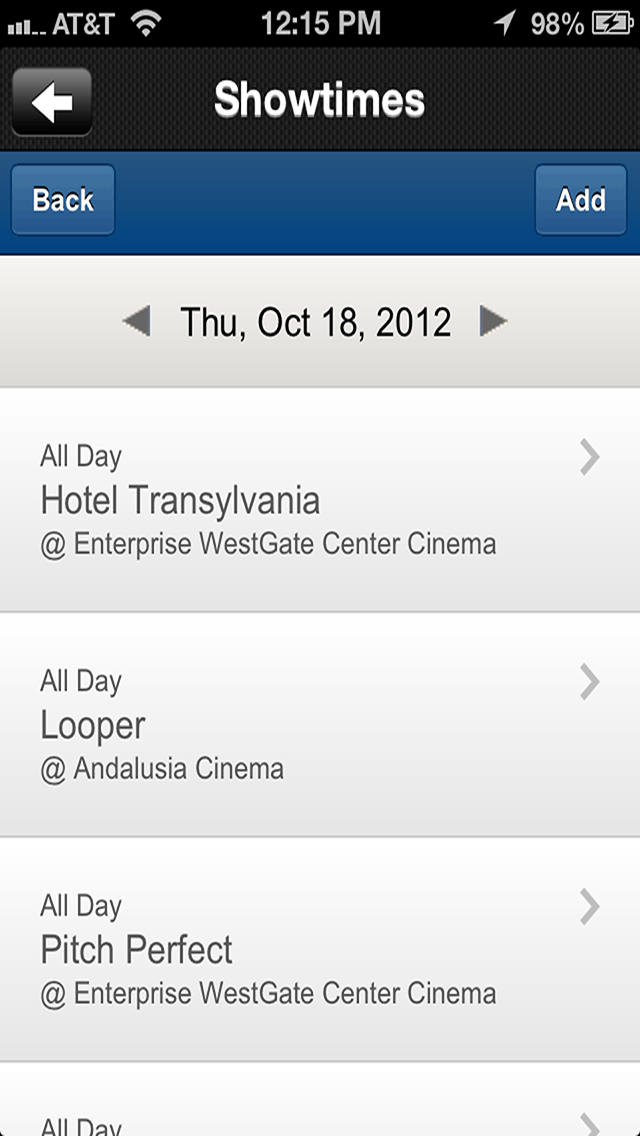Add a new showtime
Screen dimensions: 640x1136
pyautogui.click(x=581, y=200)
